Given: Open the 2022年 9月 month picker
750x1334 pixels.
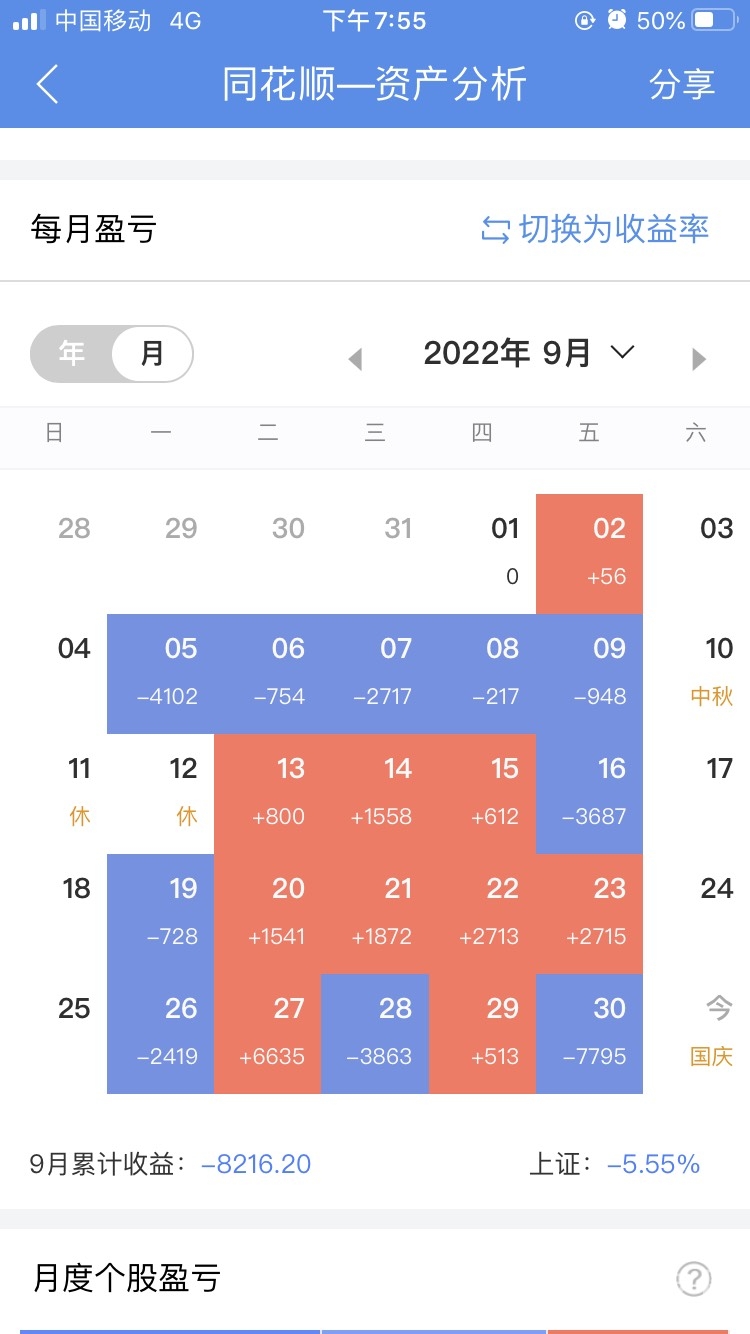Looking at the screenshot, I should [529, 353].
